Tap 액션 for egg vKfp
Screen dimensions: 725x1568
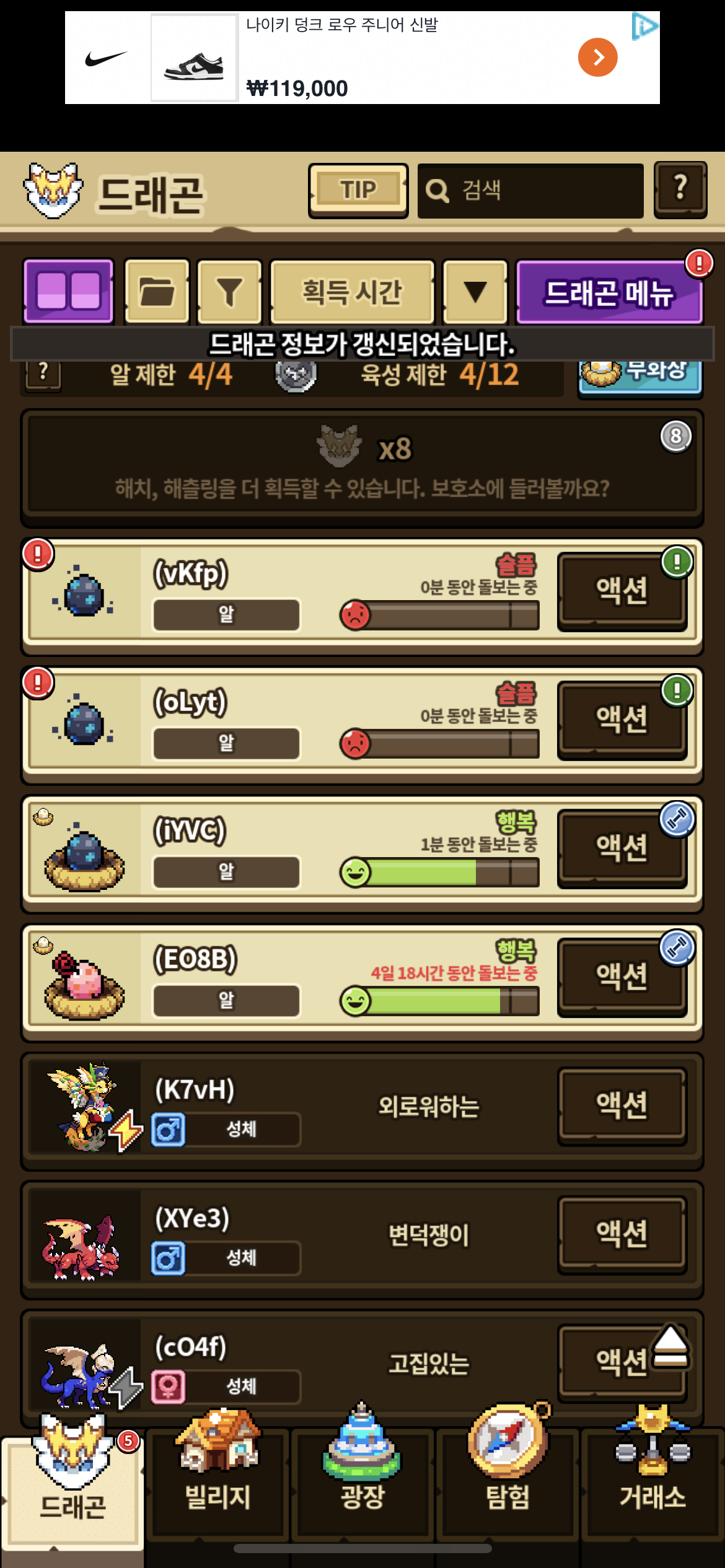[x=622, y=591]
